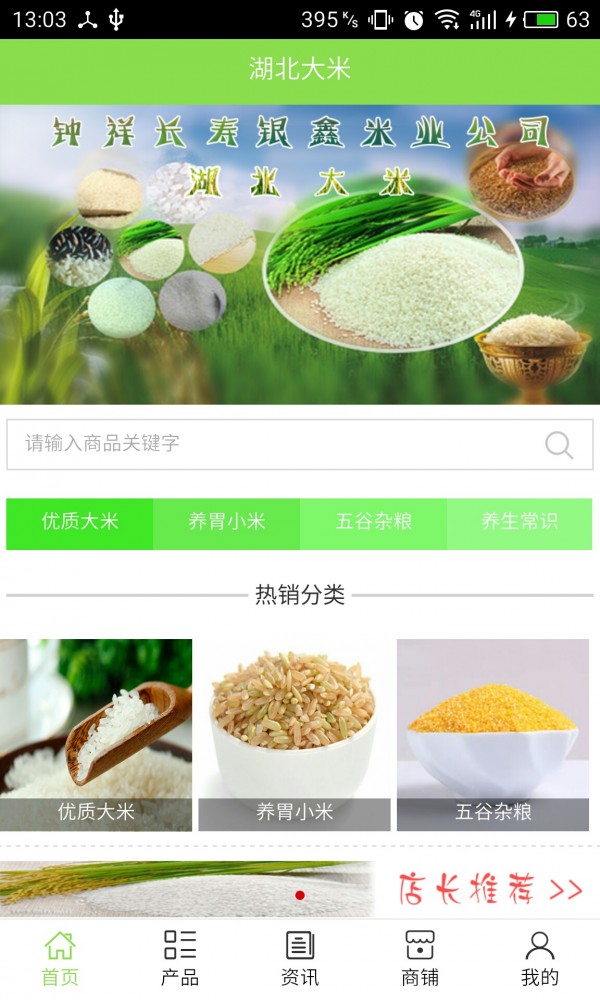The height and width of the screenshot is (1000, 600).
Task: Select the 养胃小米 category chip
Action: pyautogui.click(x=227, y=523)
